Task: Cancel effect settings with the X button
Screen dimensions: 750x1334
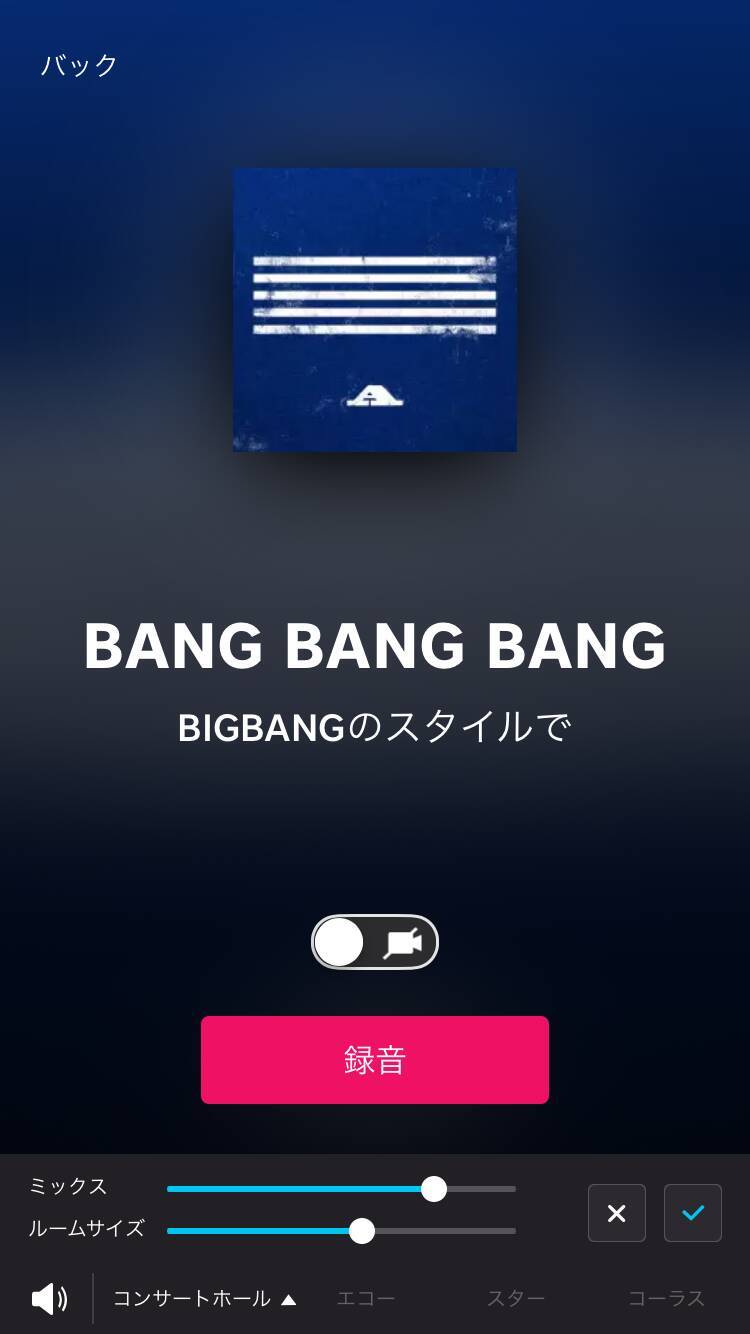Action: 617,1213
